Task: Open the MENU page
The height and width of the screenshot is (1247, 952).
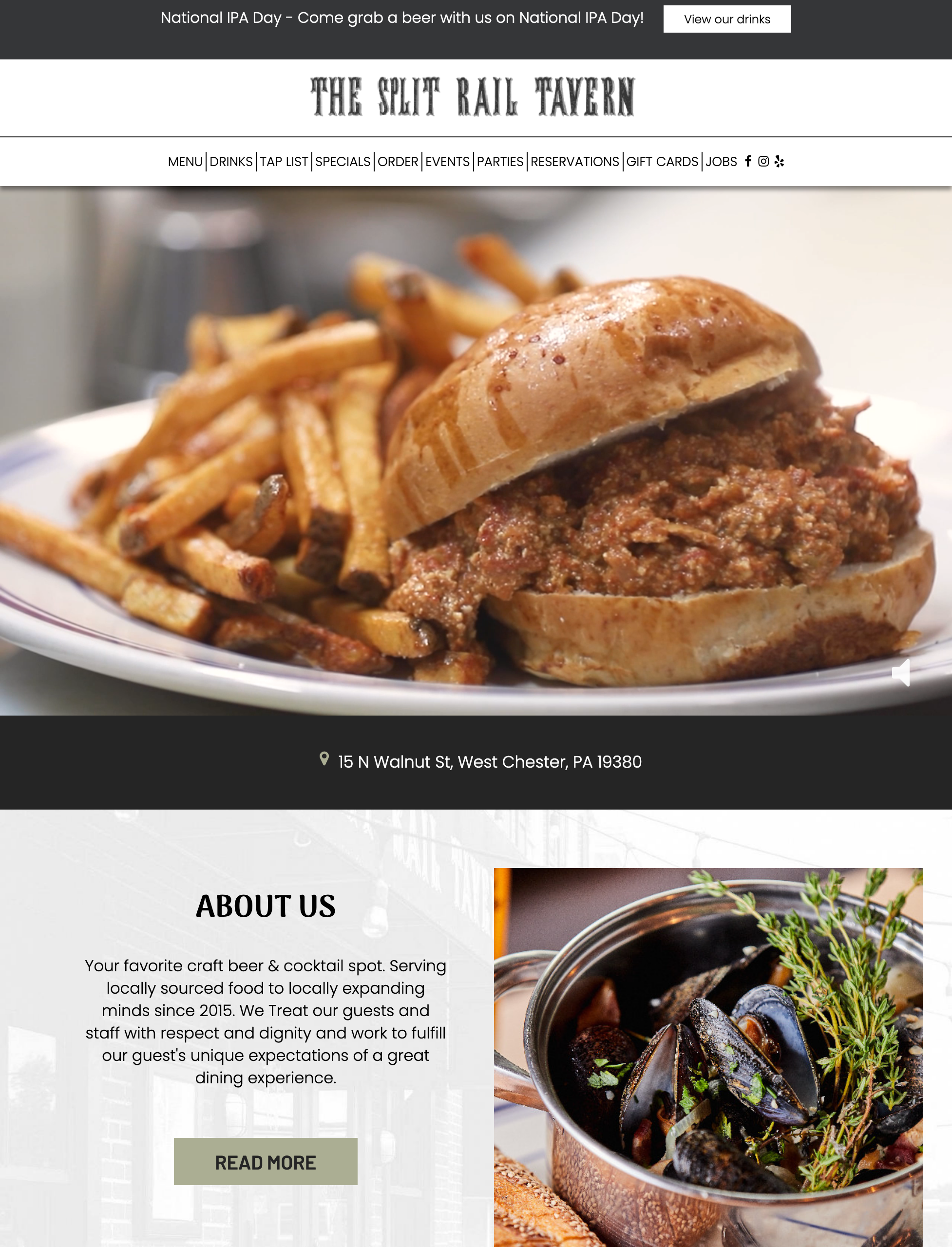Action: coord(185,161)
